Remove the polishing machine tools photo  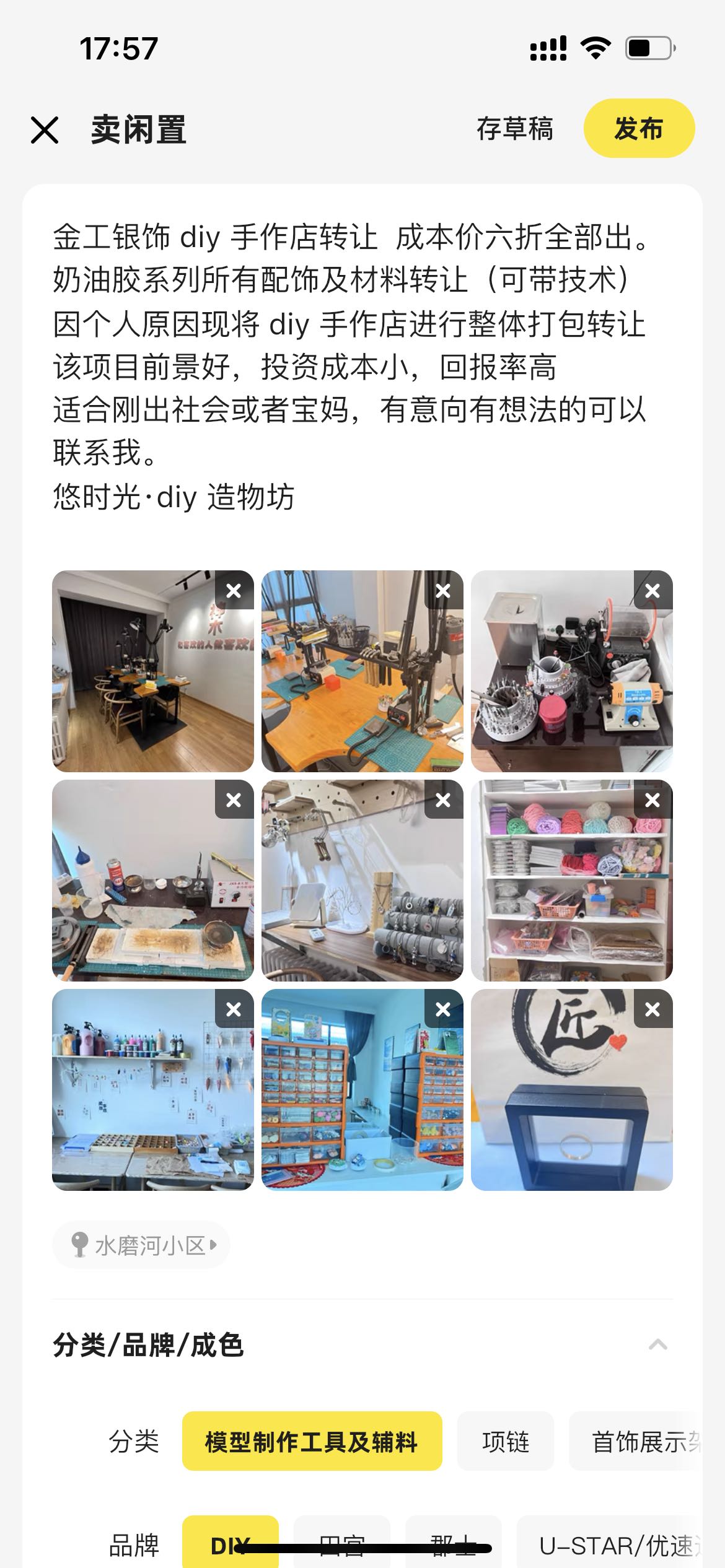coord(652,591)
